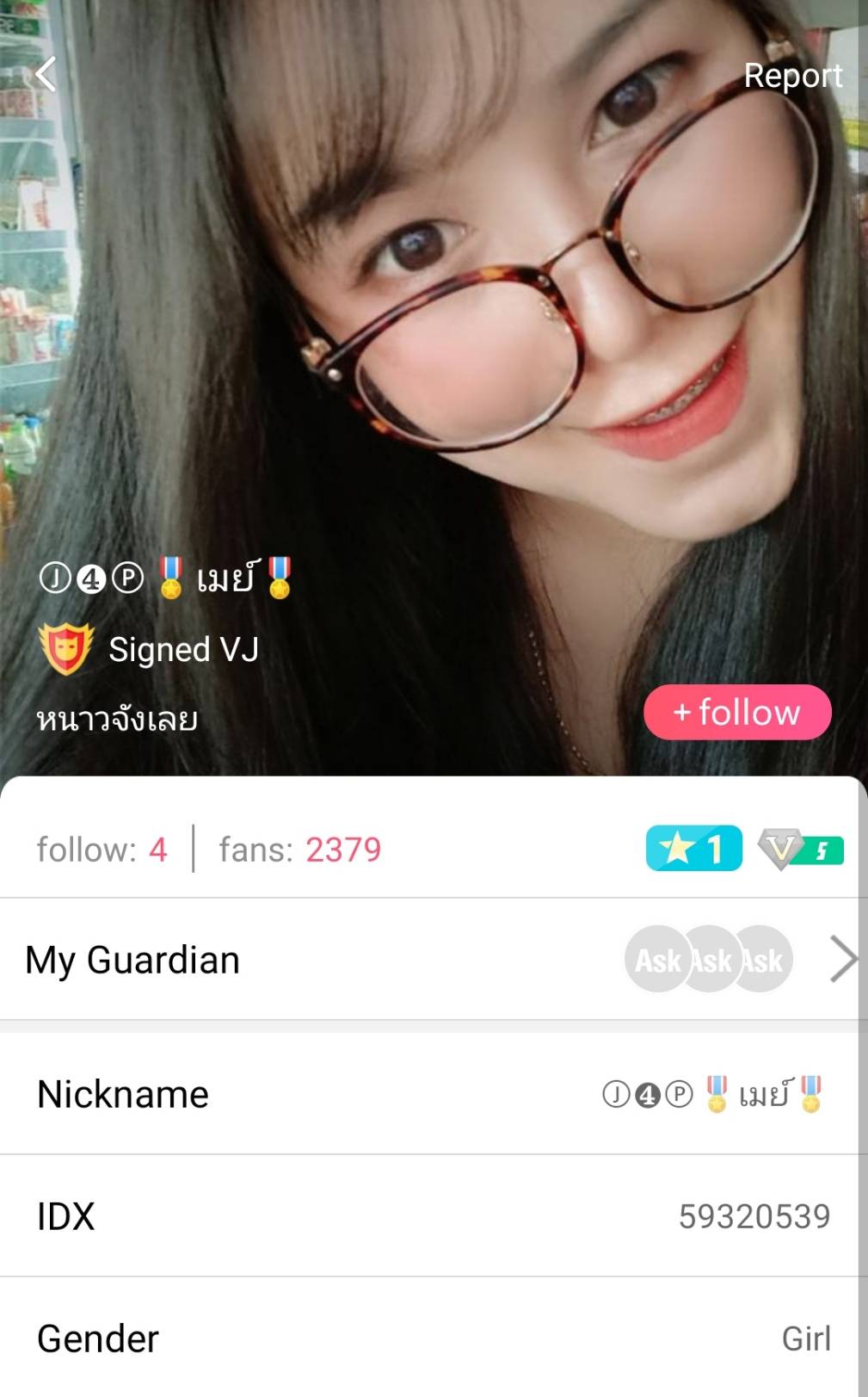Go back using the top arrow
868x1397 pixels.
(46, 74)
